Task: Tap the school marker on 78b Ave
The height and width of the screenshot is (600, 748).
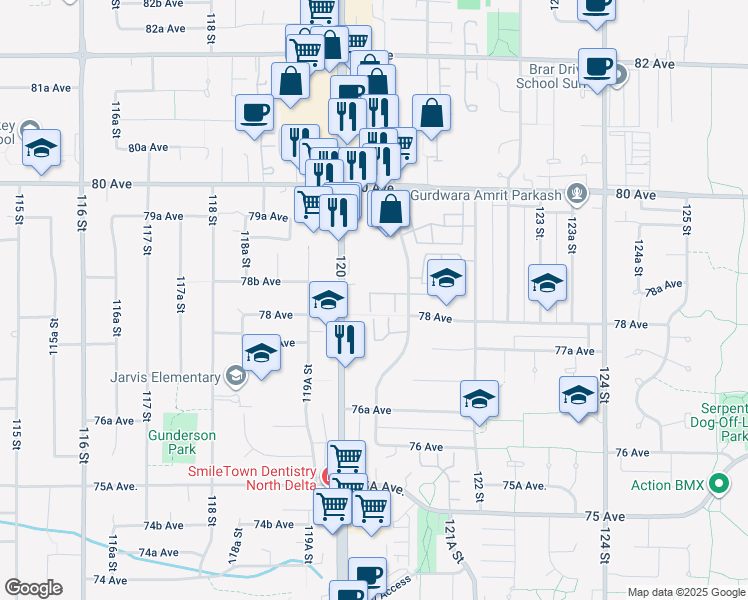Action: 446,277
